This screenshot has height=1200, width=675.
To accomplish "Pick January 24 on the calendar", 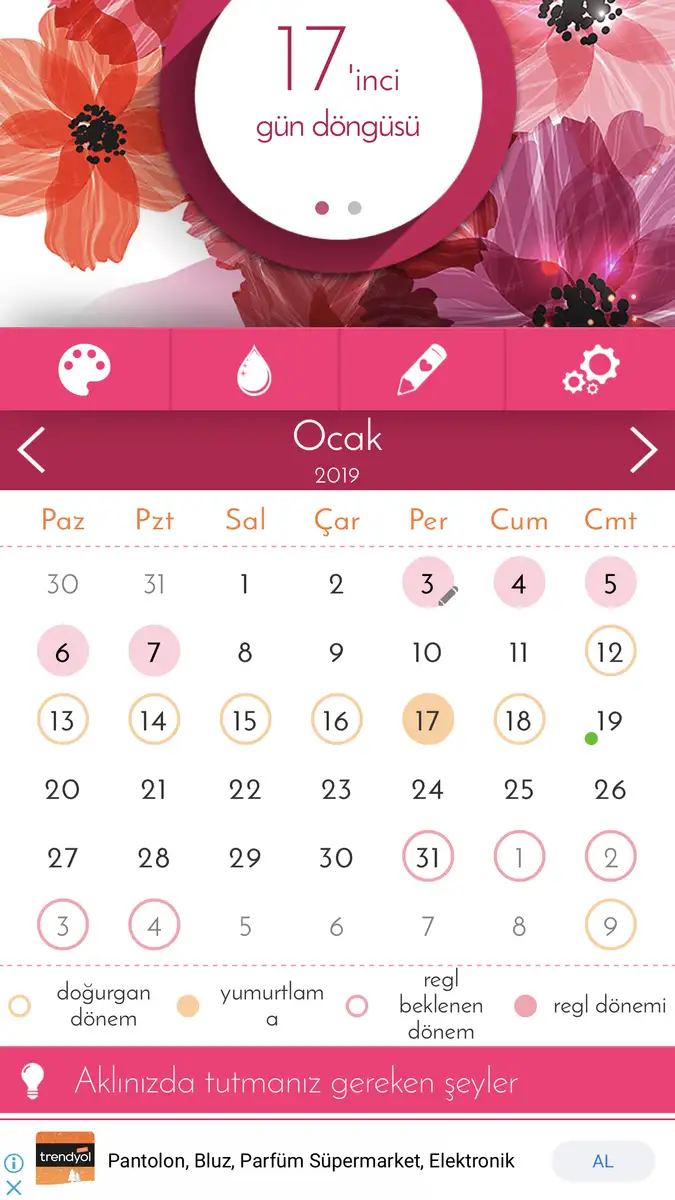I will click(428, 789).
